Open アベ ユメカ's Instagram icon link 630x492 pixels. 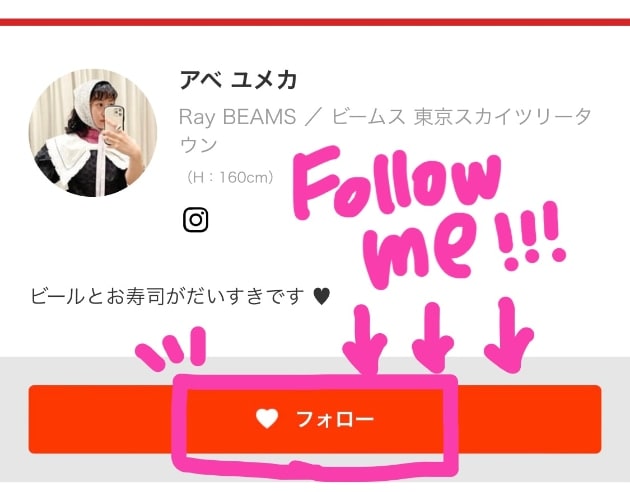pos(196,219)
